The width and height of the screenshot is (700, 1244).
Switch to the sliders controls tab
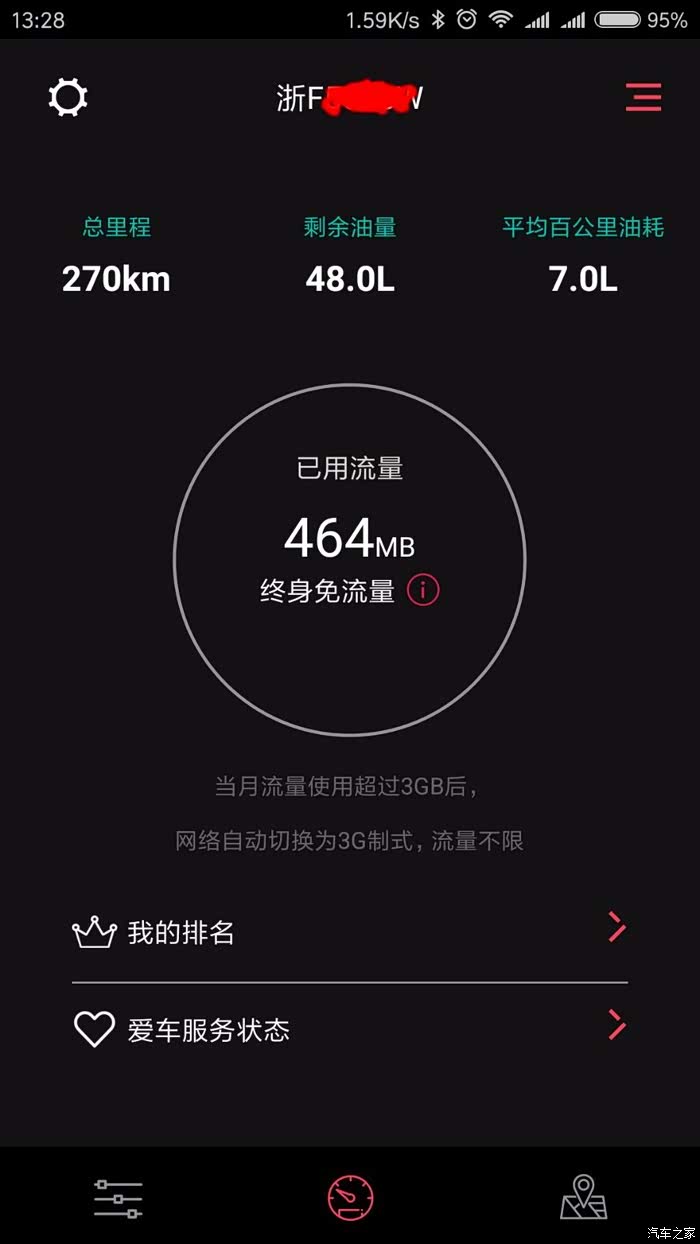tap(118, 1197)
